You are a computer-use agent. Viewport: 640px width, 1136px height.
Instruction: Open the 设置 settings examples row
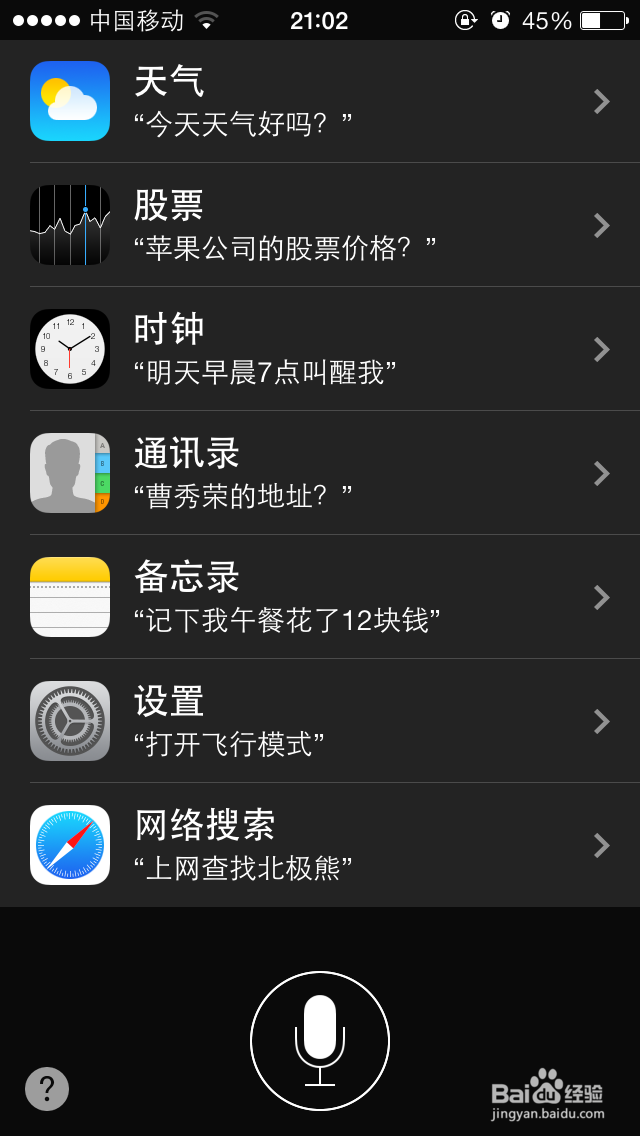pyautogui.click(x=320, y=721)
